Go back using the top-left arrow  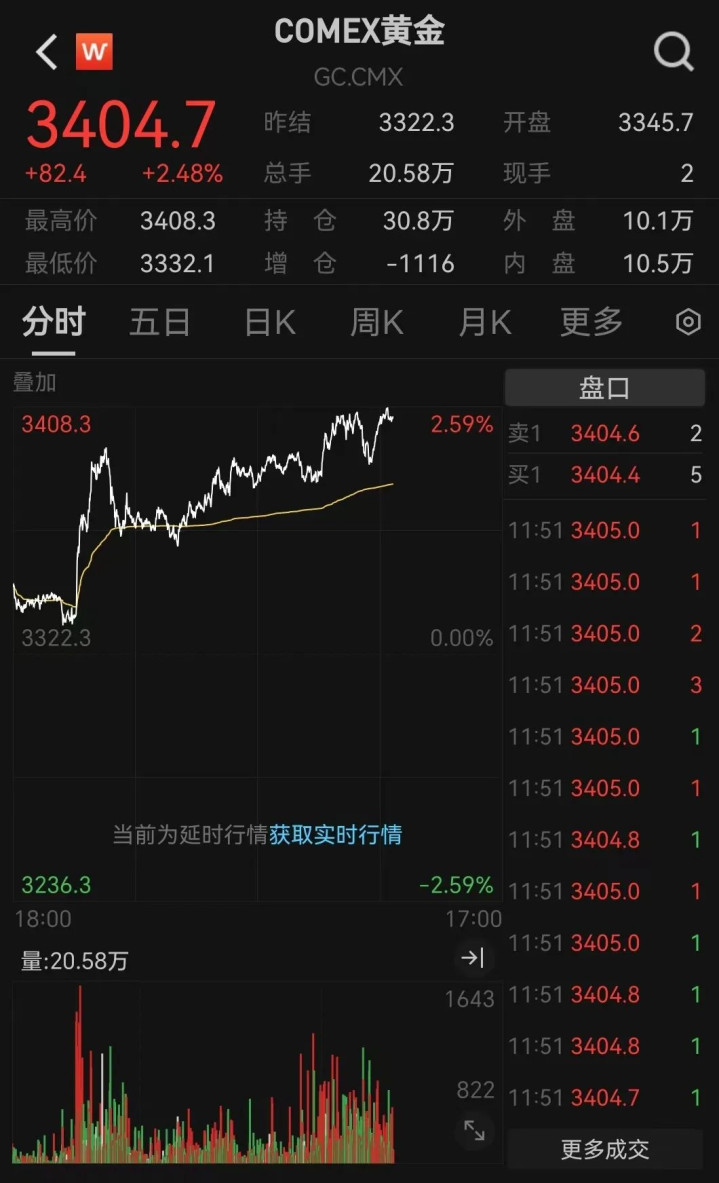coord(46,51)
